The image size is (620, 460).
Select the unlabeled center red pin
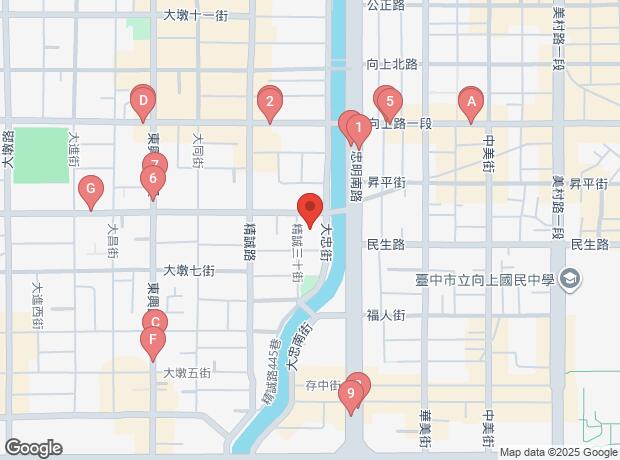click(x=310, y=208)
